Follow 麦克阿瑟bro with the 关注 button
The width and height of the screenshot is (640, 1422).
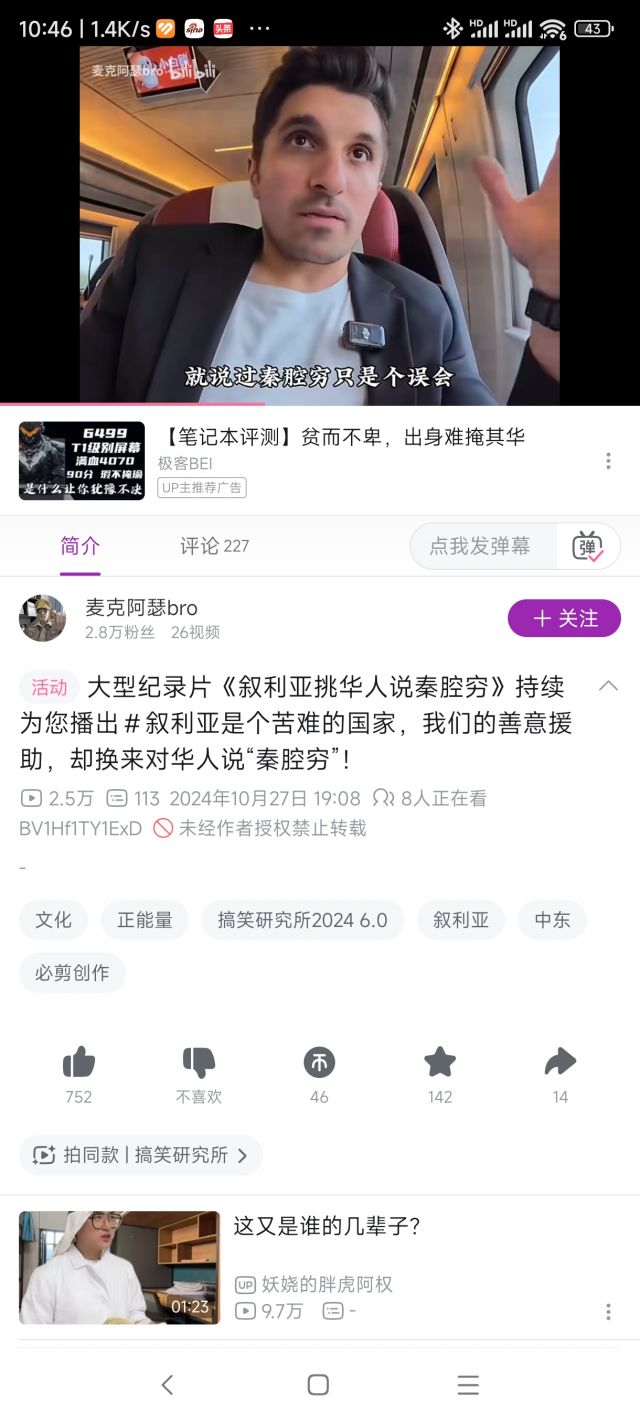tap(564, 618)
